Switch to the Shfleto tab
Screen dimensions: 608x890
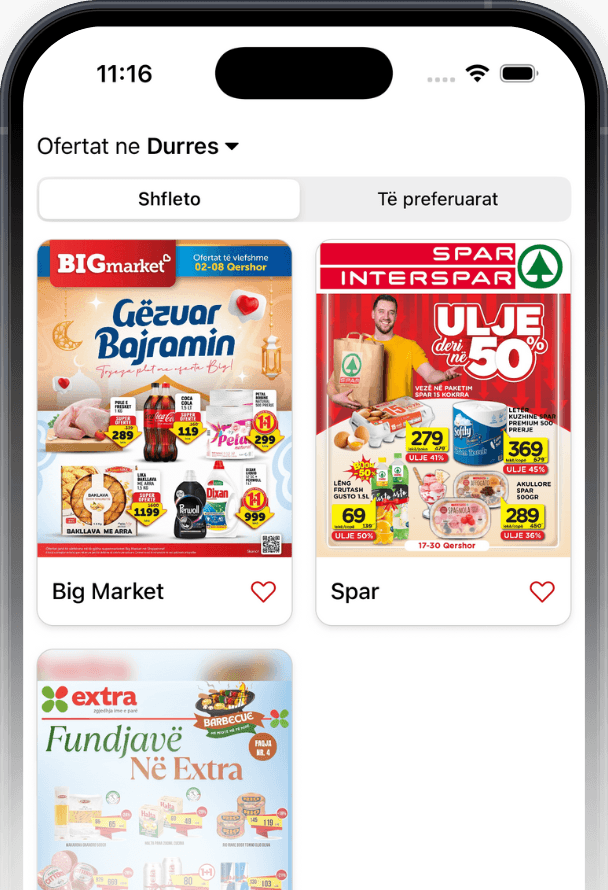(x=169, y=199)
